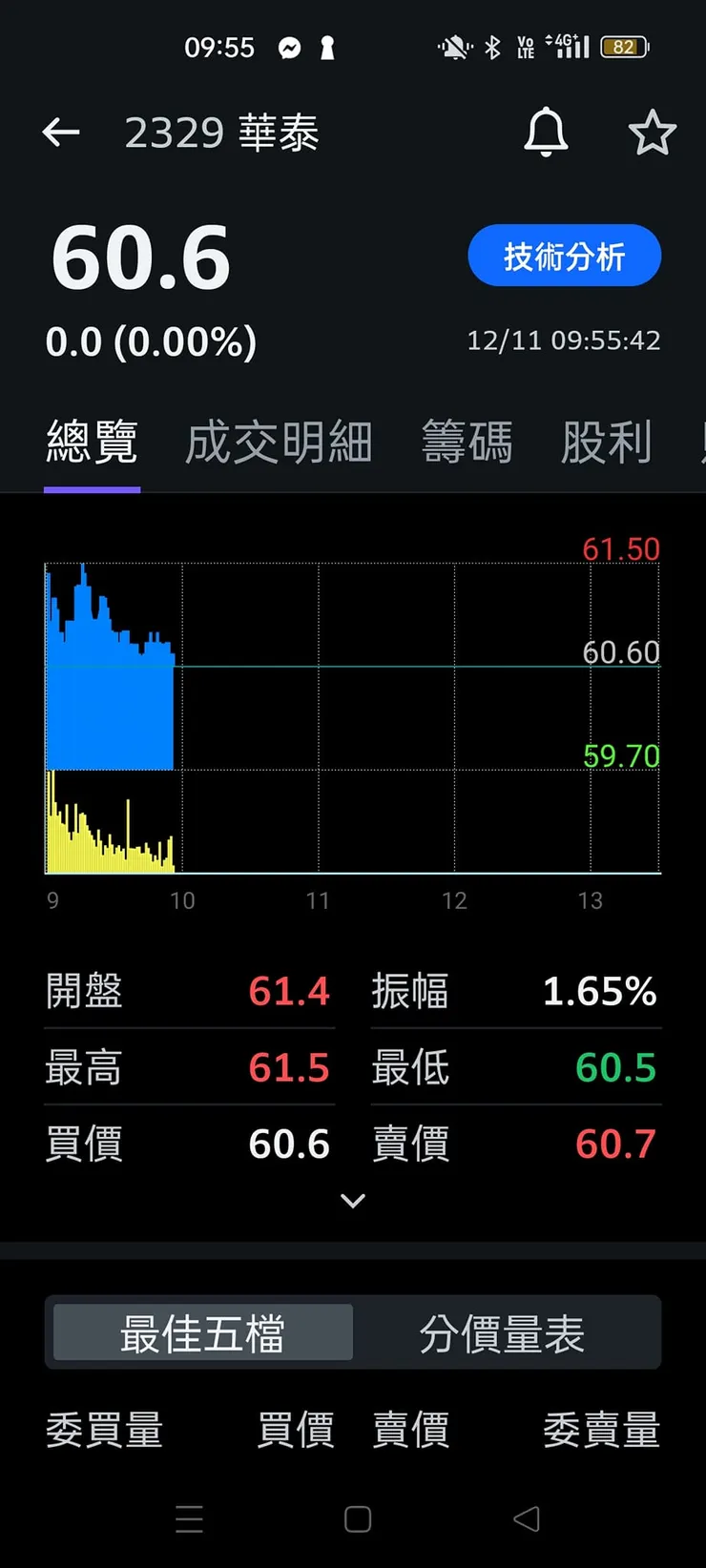Open Facebook Messenger from status bar

(x=289, y=47)
